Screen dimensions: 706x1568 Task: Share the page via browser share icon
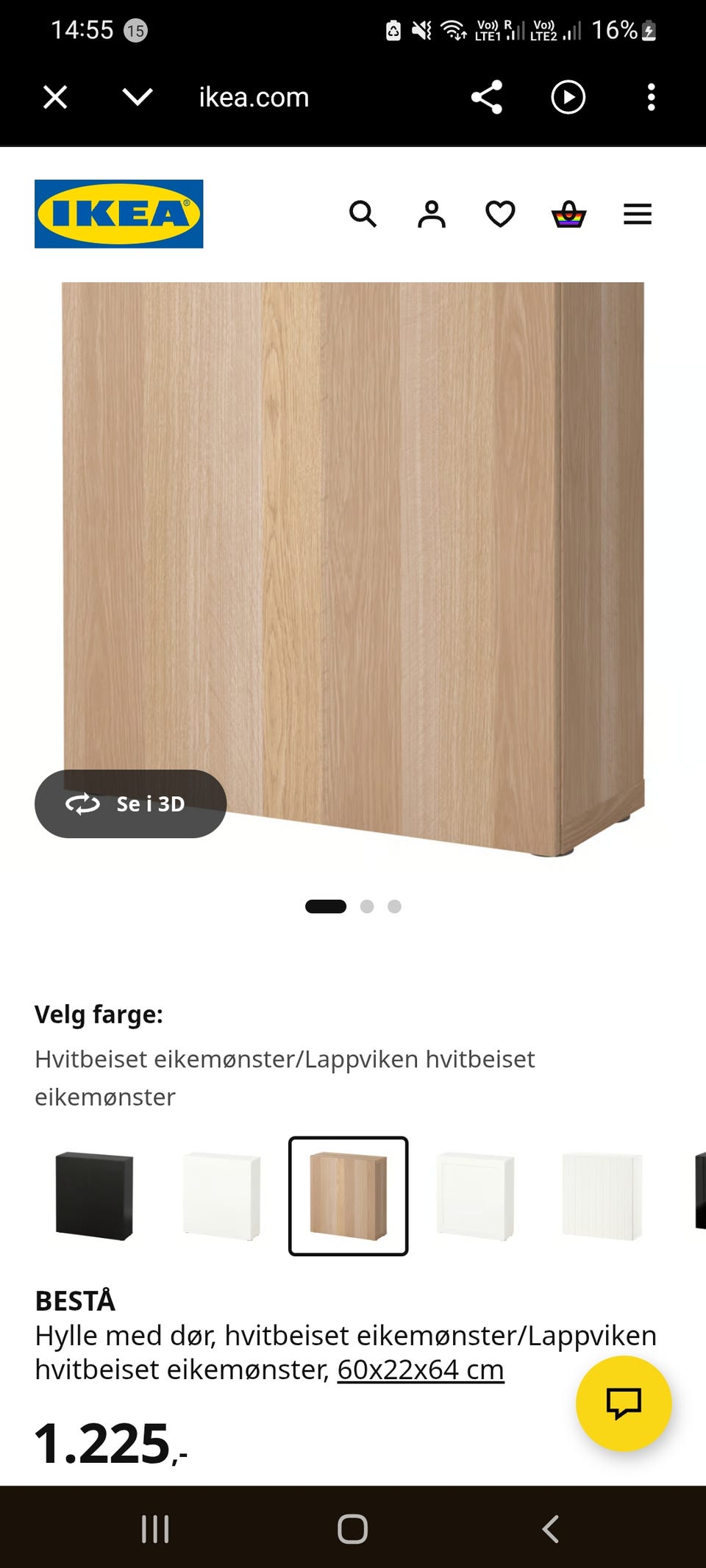coord(485,96)
